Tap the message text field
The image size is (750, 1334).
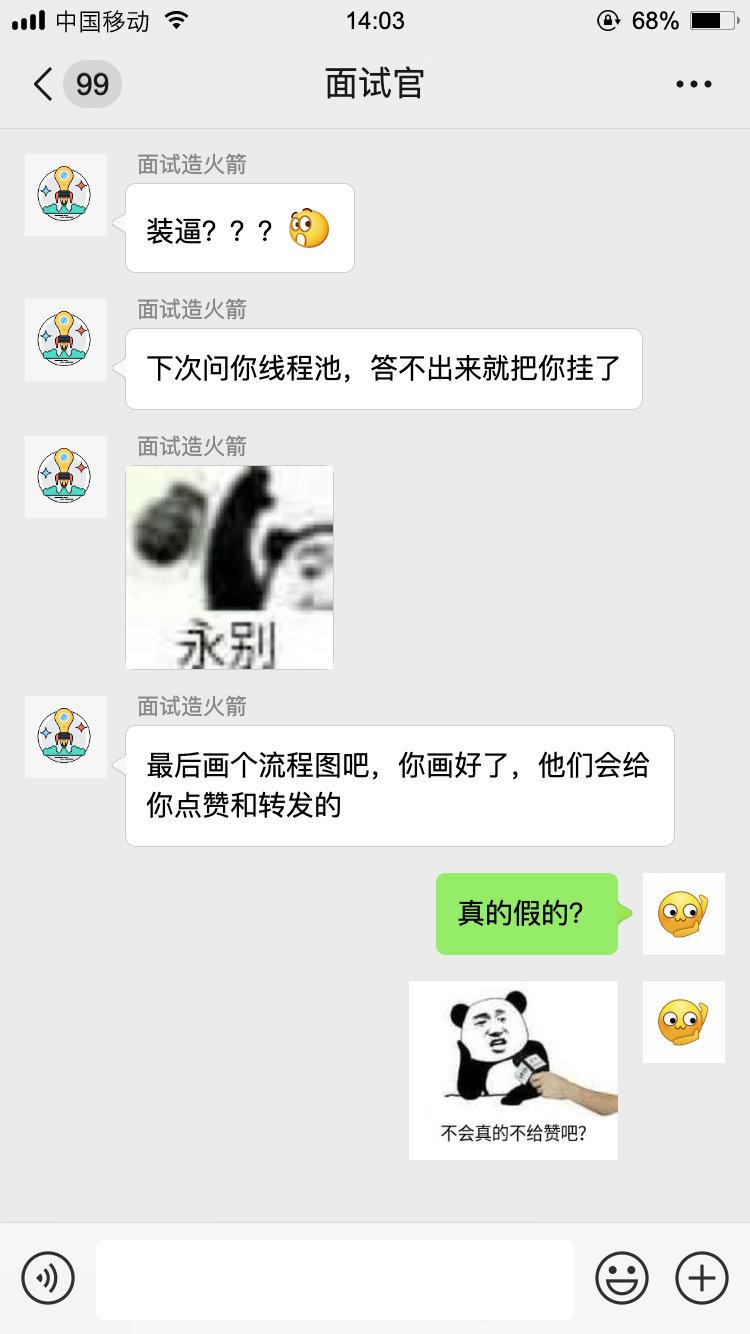tap(335, 1279)
